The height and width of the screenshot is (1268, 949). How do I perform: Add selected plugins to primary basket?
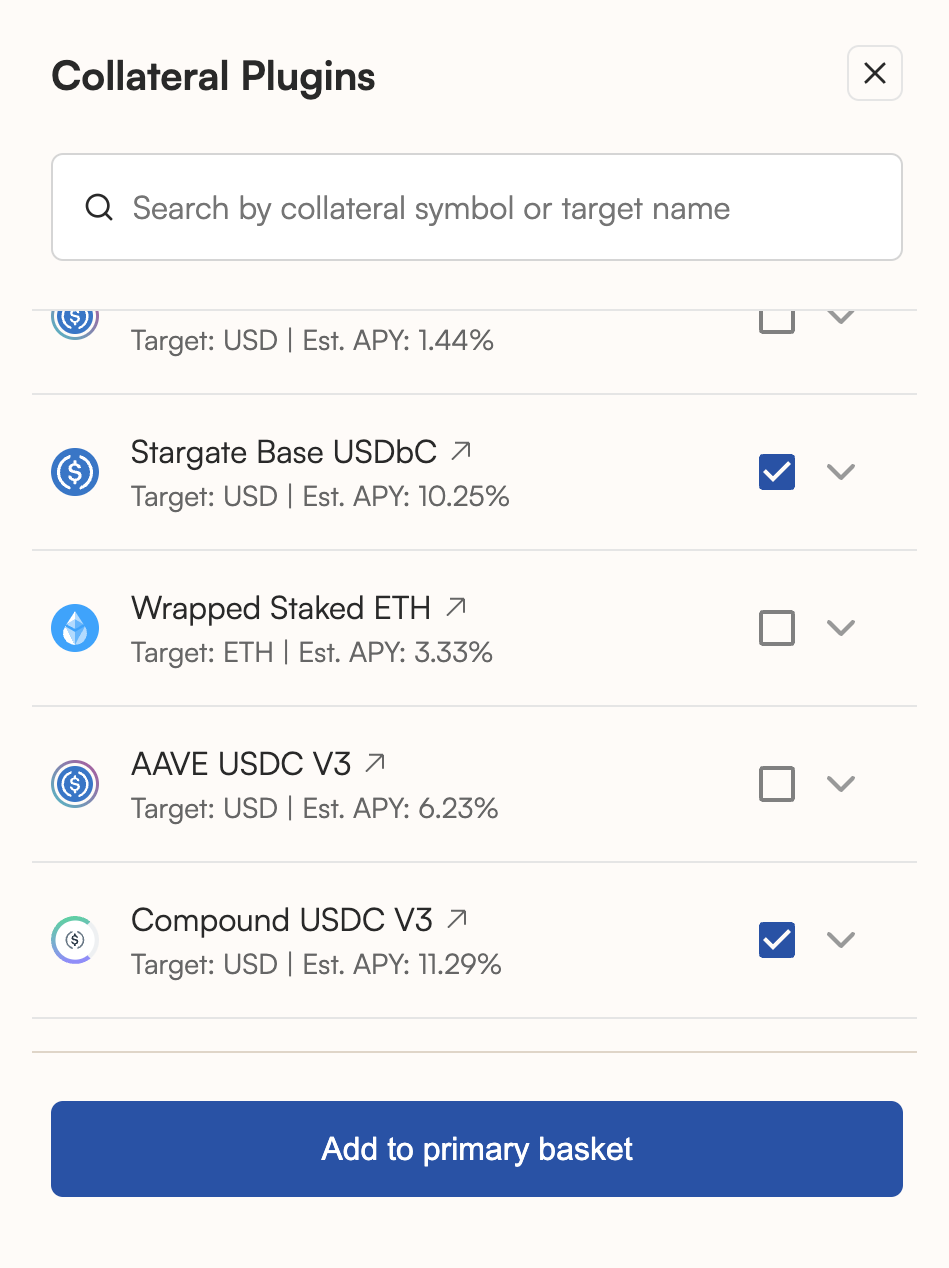point(476,1149)
